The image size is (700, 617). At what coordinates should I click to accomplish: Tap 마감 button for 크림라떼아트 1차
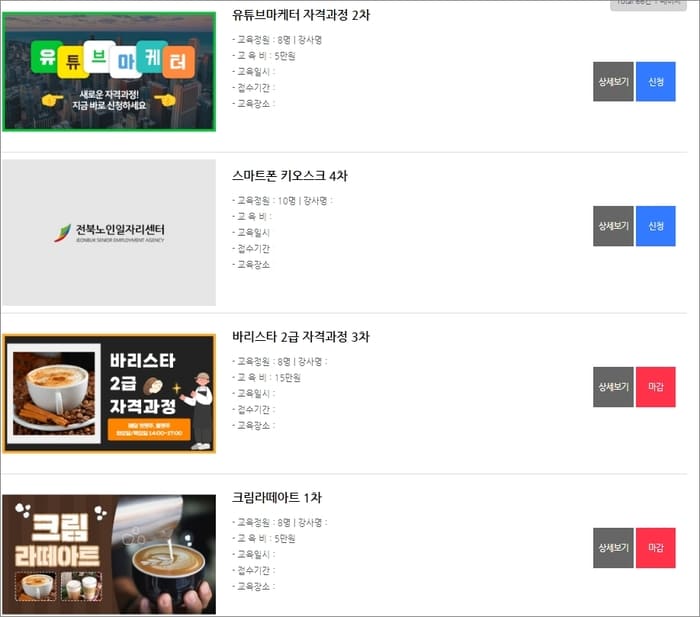point(656,548)
